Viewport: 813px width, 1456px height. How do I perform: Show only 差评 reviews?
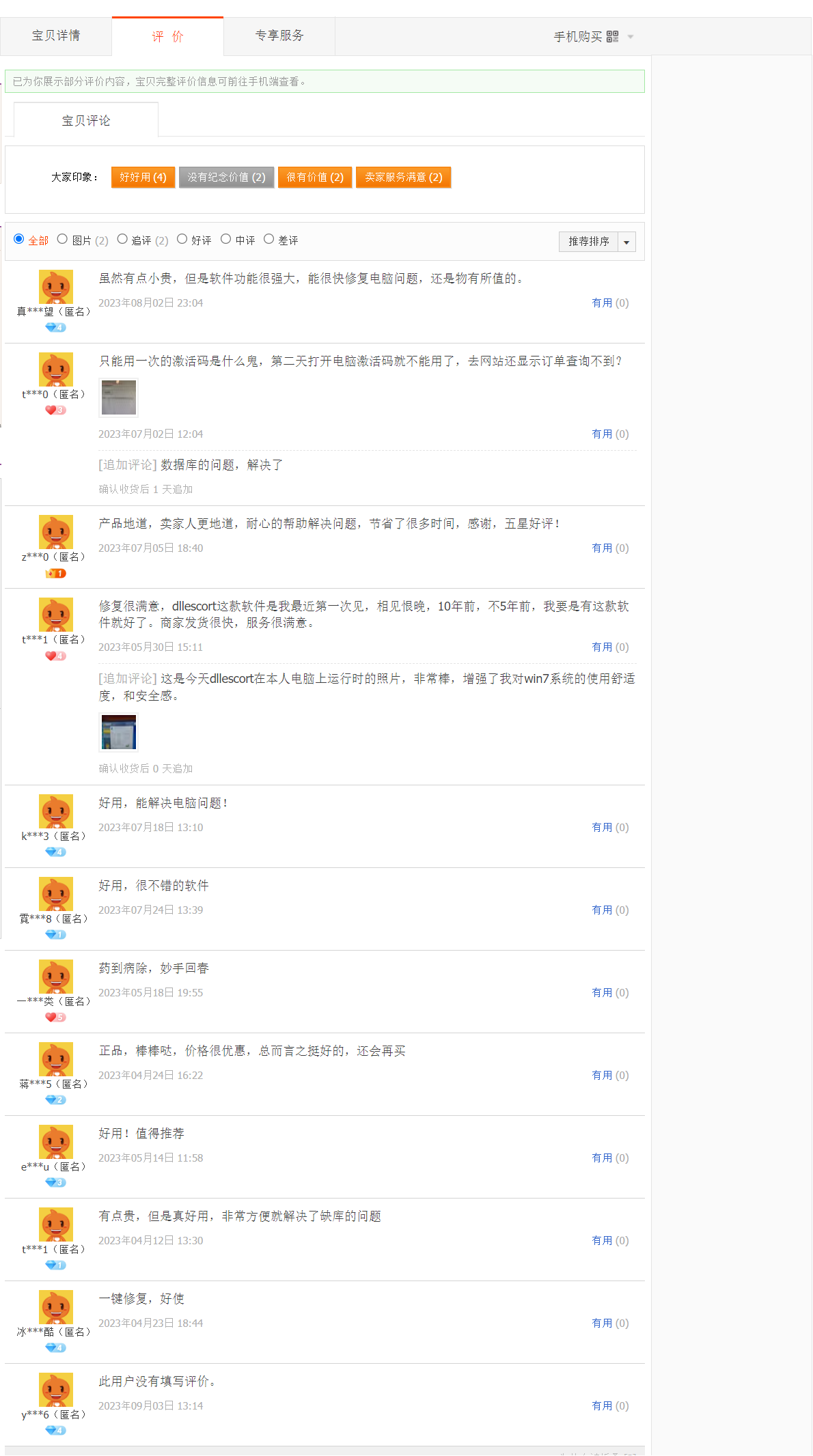click(x=268, y=239)
